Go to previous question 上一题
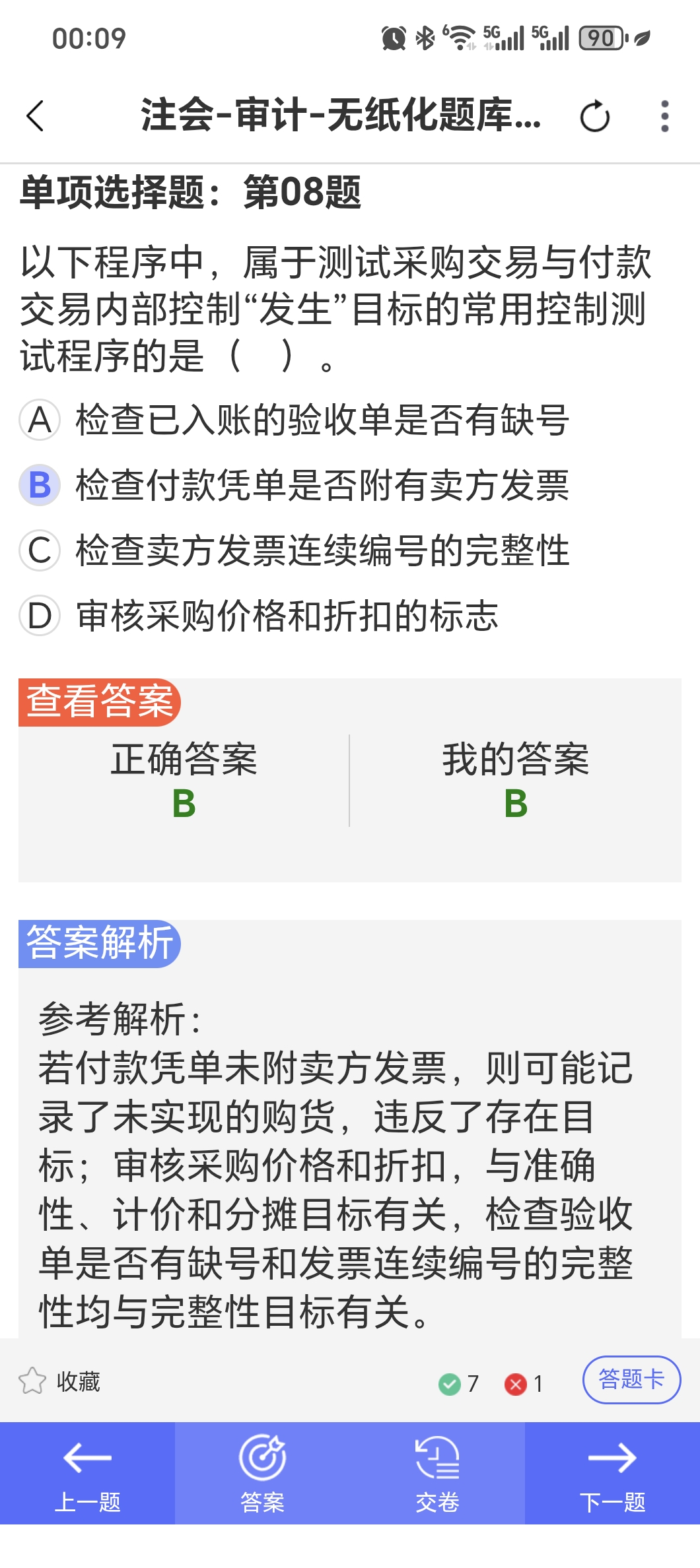 (x=87, y=1473)
